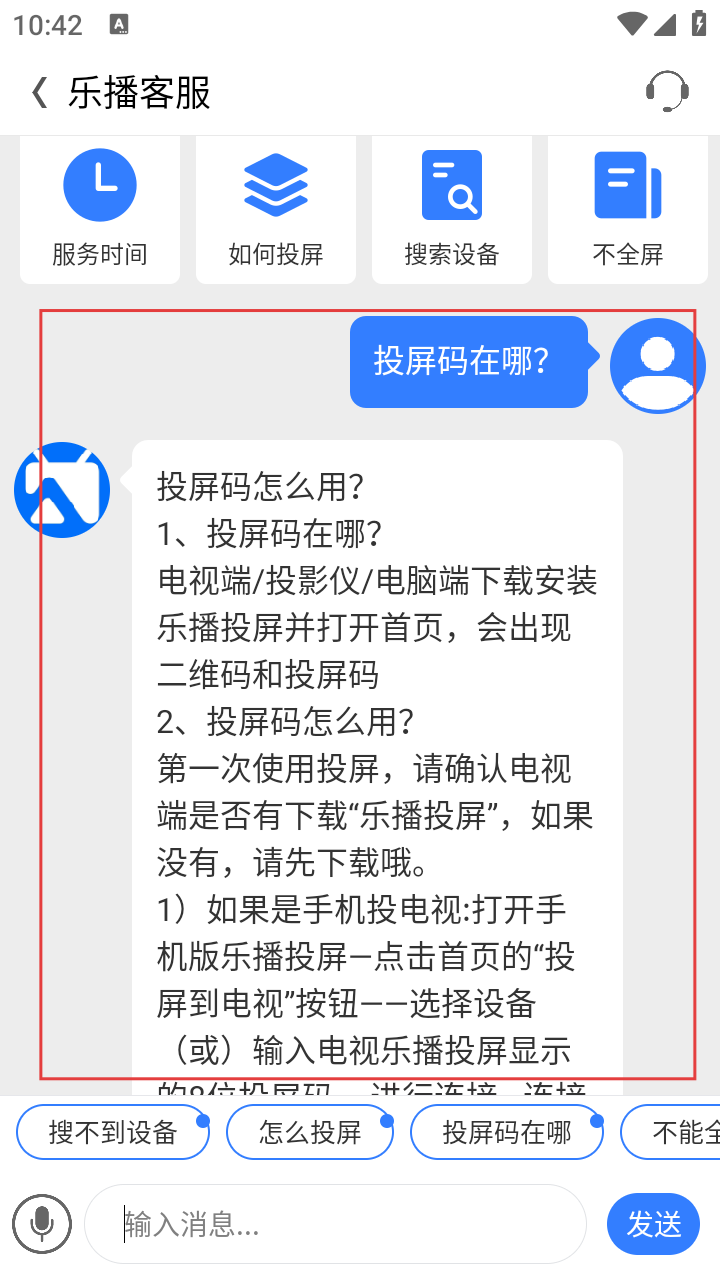Viewport: 720px width, 1280px height.
Task: Tap the 发送 send button
Action: click(653, 1223)
